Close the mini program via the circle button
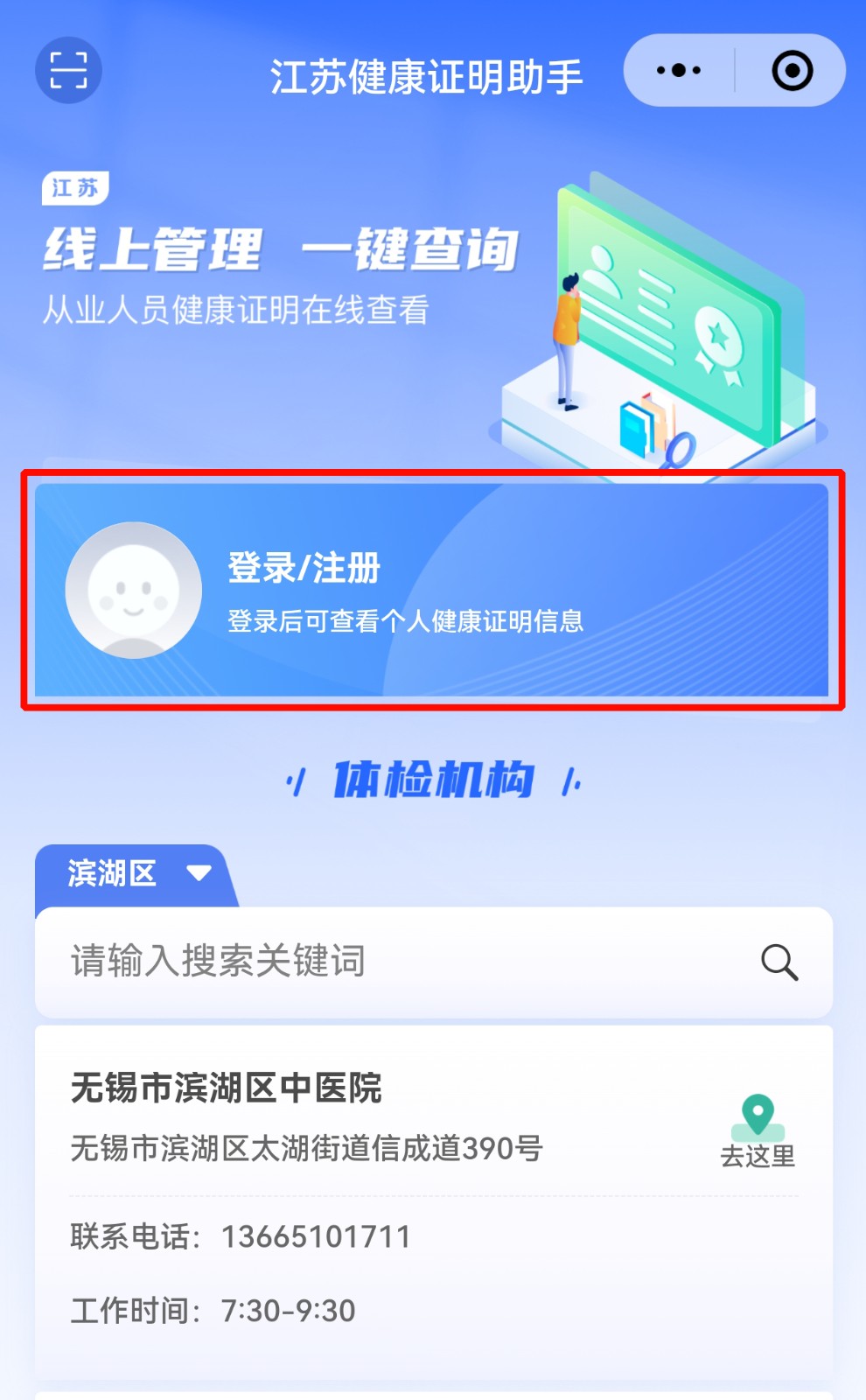The height and width of the screenshot is (1400, 866). pos(792,70)
